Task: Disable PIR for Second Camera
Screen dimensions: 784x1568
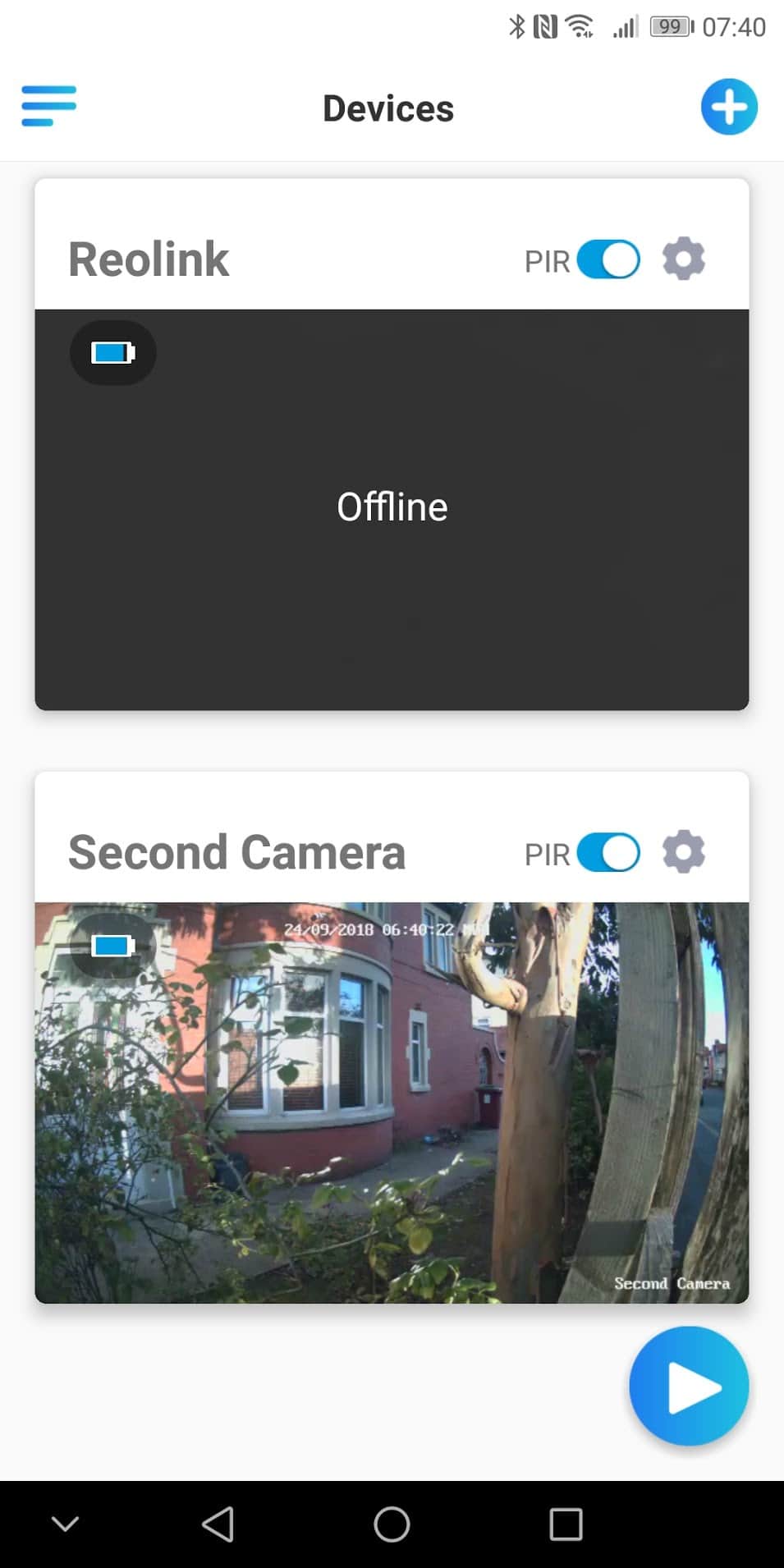Action: tap(608, 853)
